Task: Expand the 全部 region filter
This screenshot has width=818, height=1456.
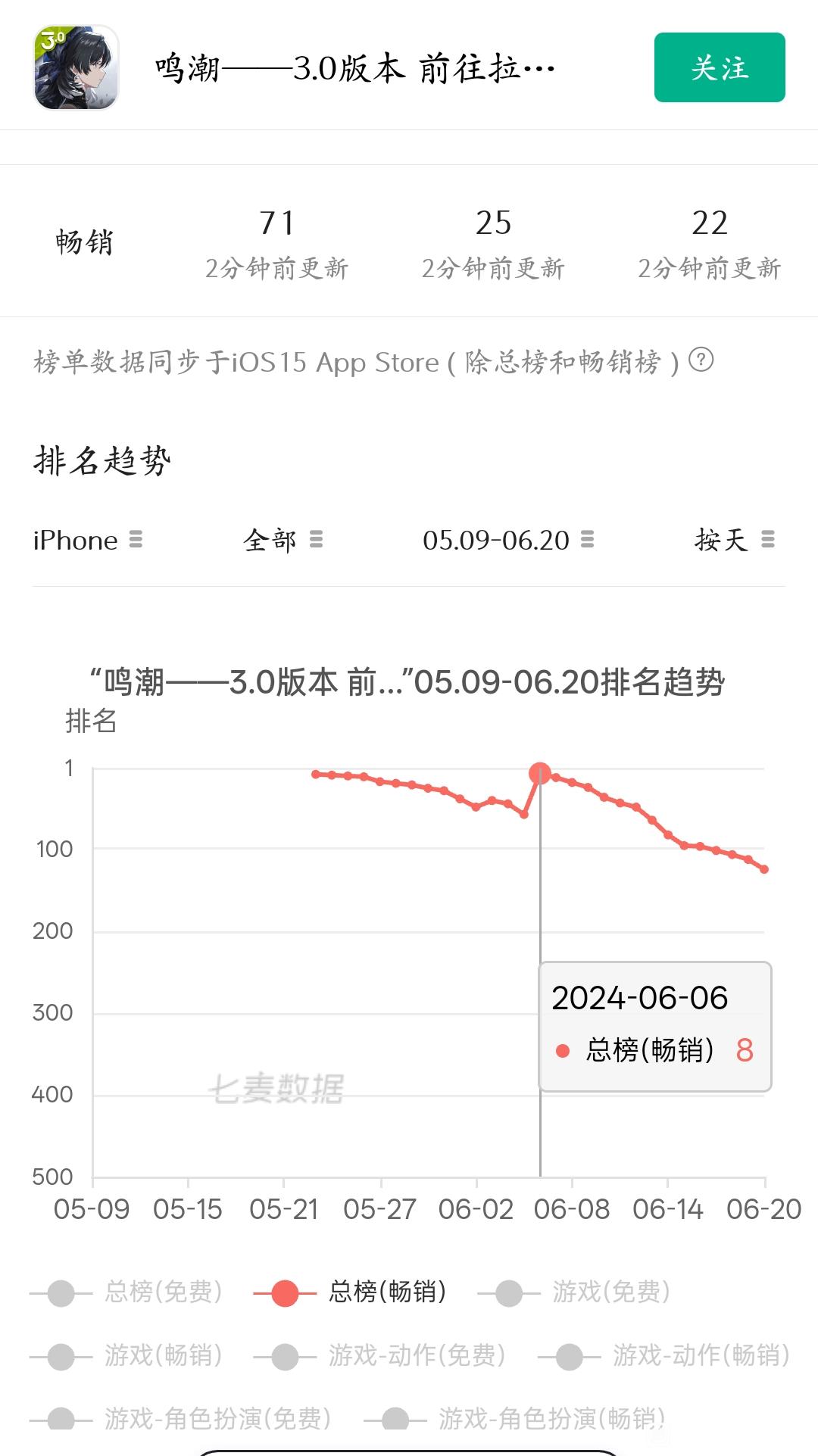Action: pyautogui.click(x=283, y=540)
